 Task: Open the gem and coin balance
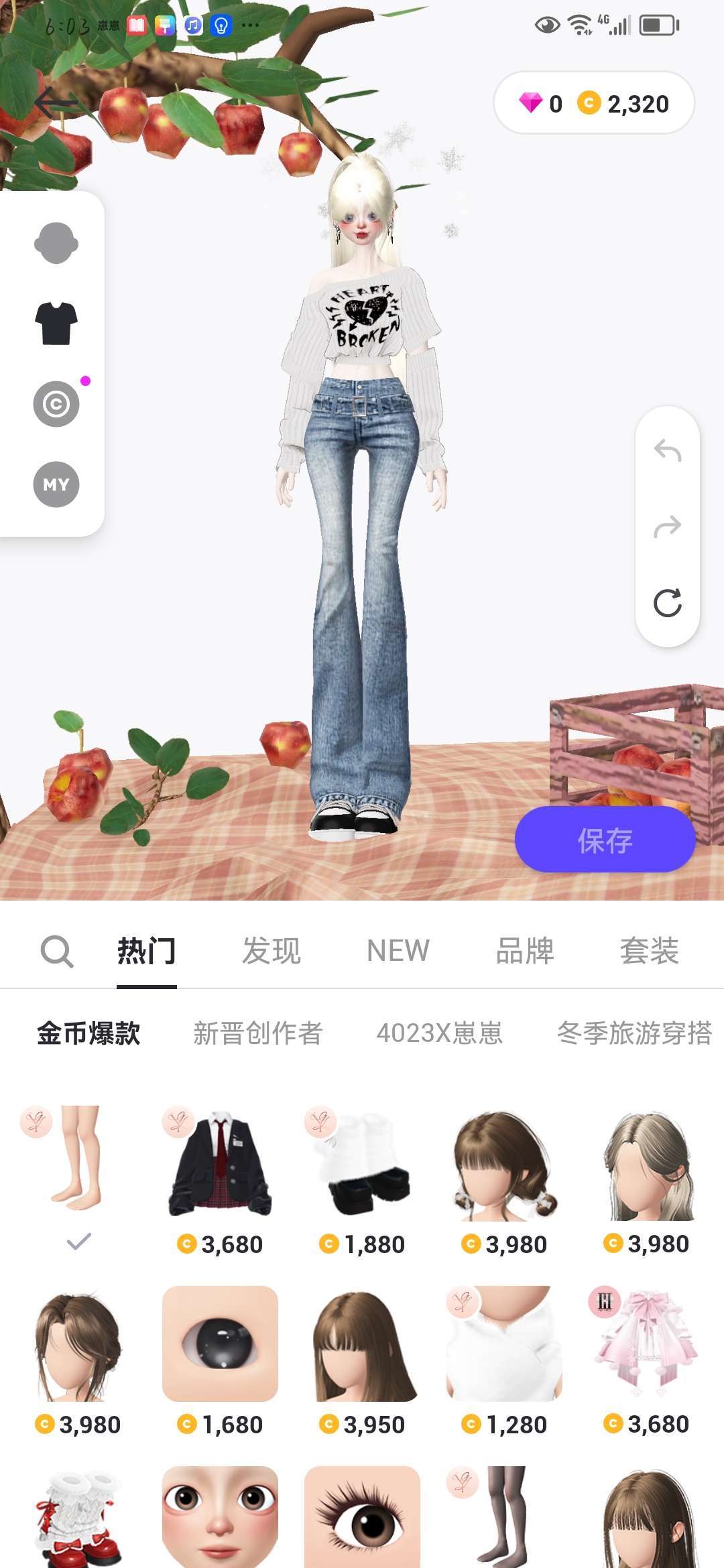tap(594, 103)
